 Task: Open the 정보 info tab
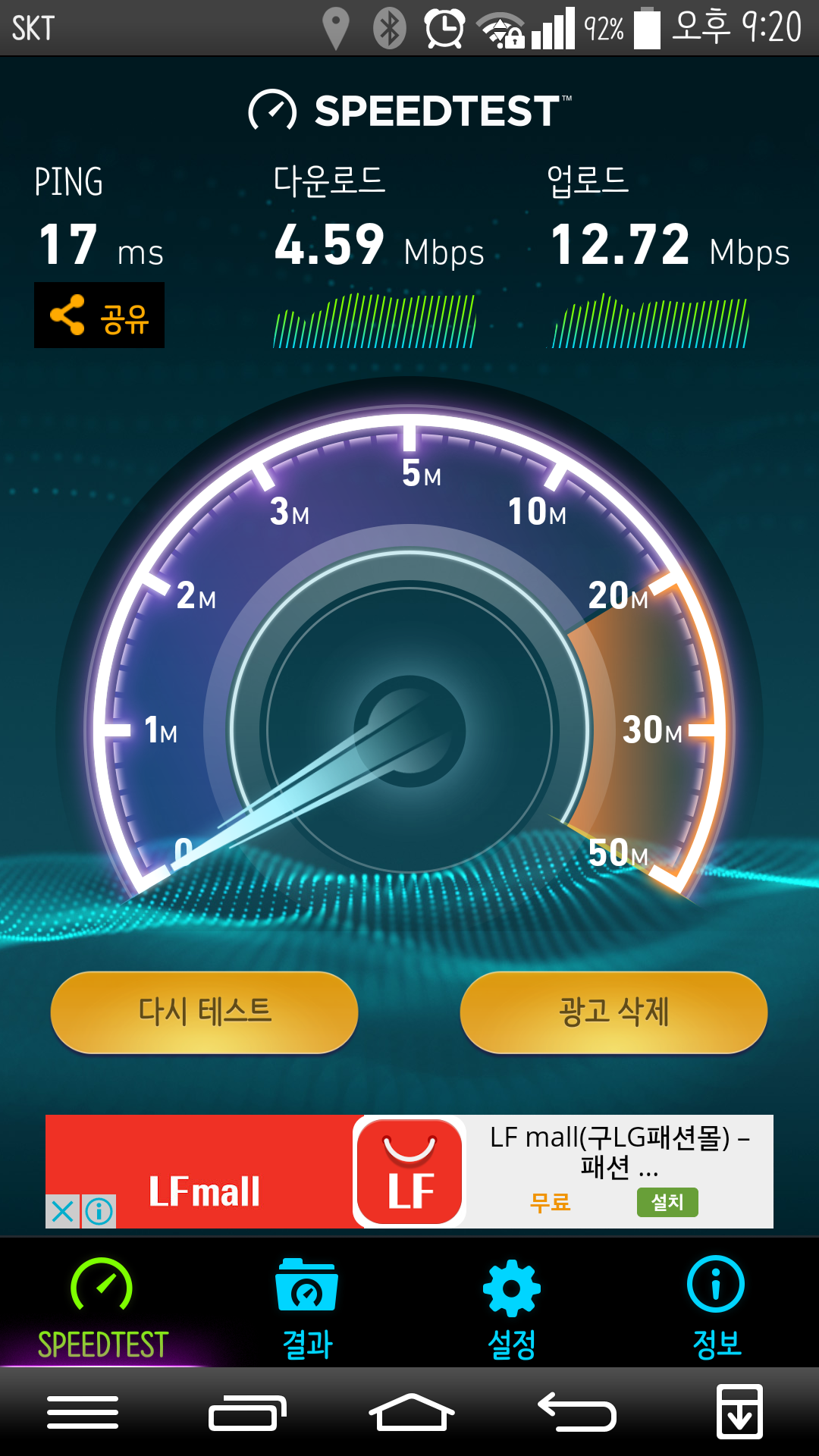click(x=716, y=1308)
